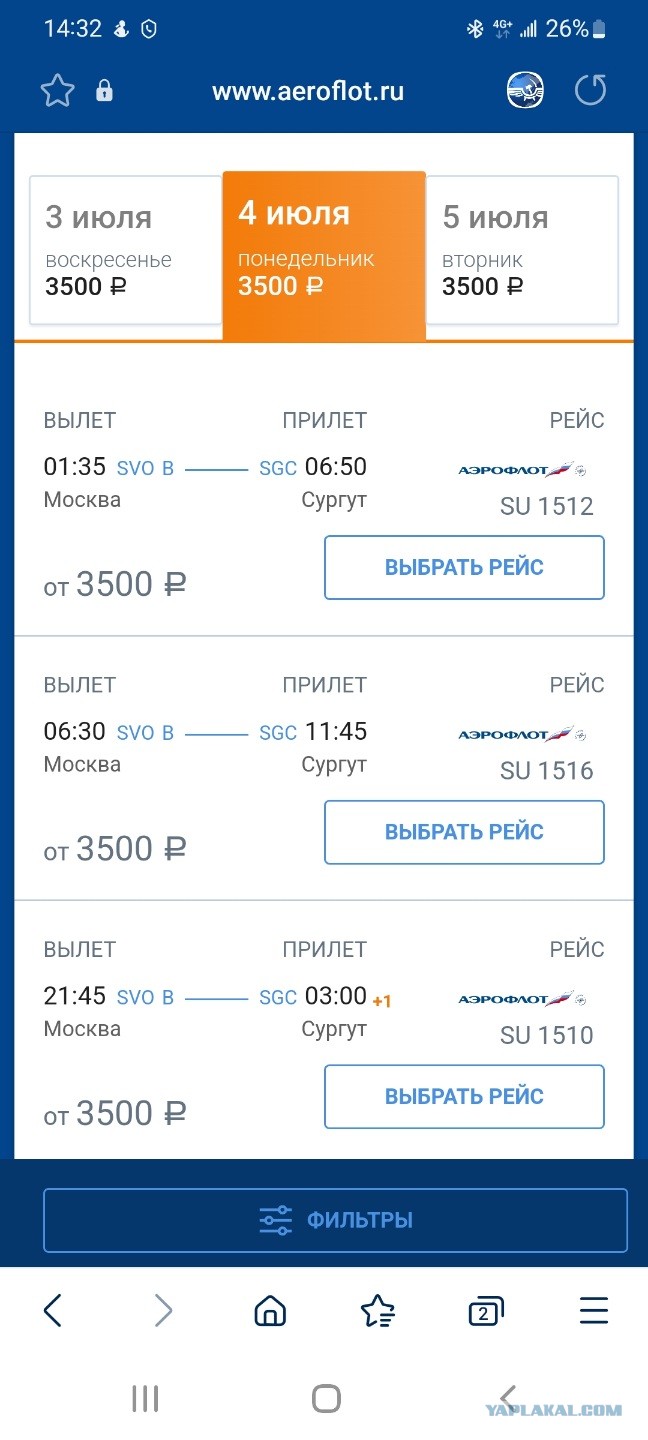Screen dimensions: 648x1440
Task: Select the 4 июля понедельник tab
Action: pos(324,255)
